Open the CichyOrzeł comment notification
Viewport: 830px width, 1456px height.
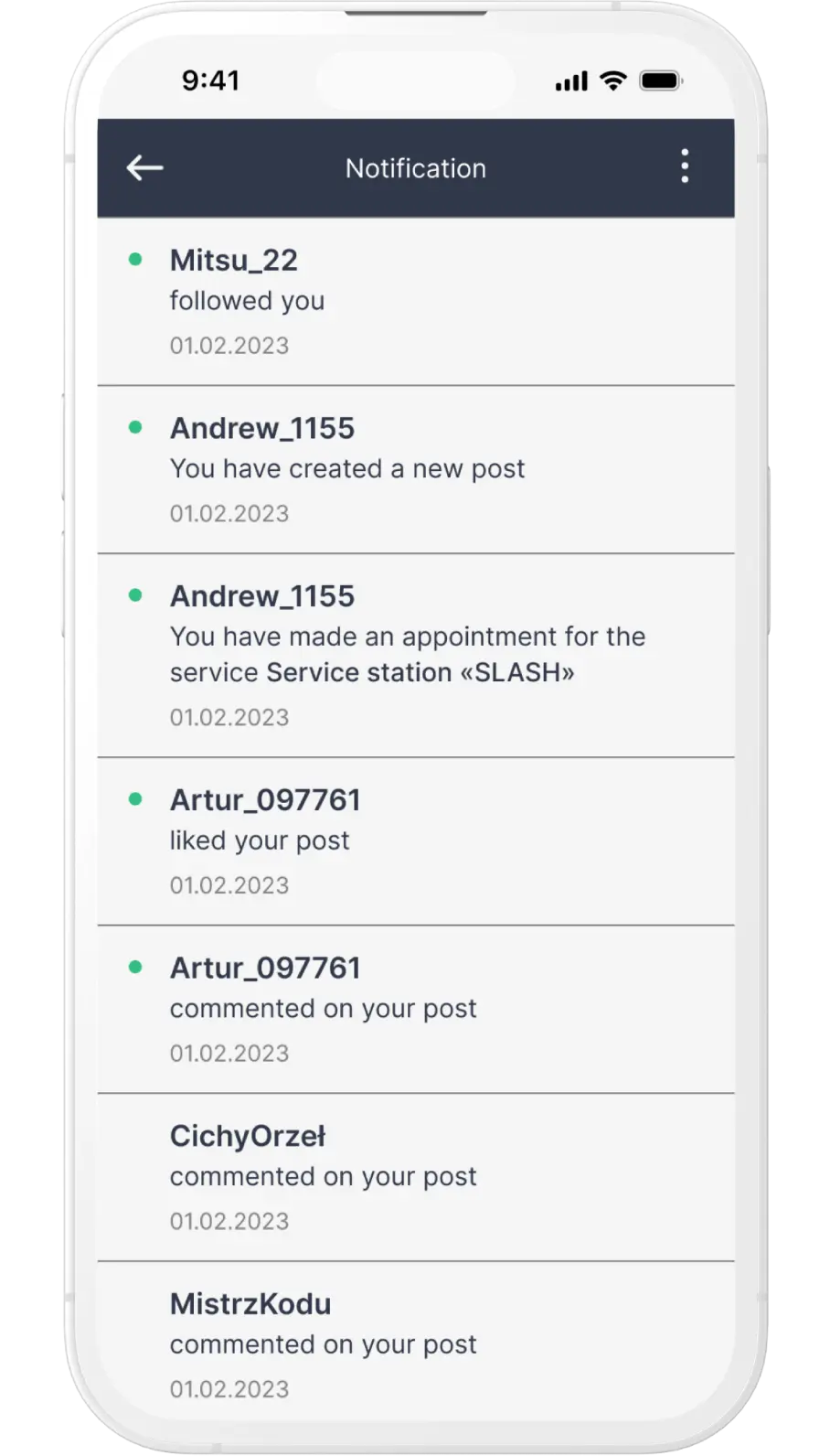tap(415, 1177)
